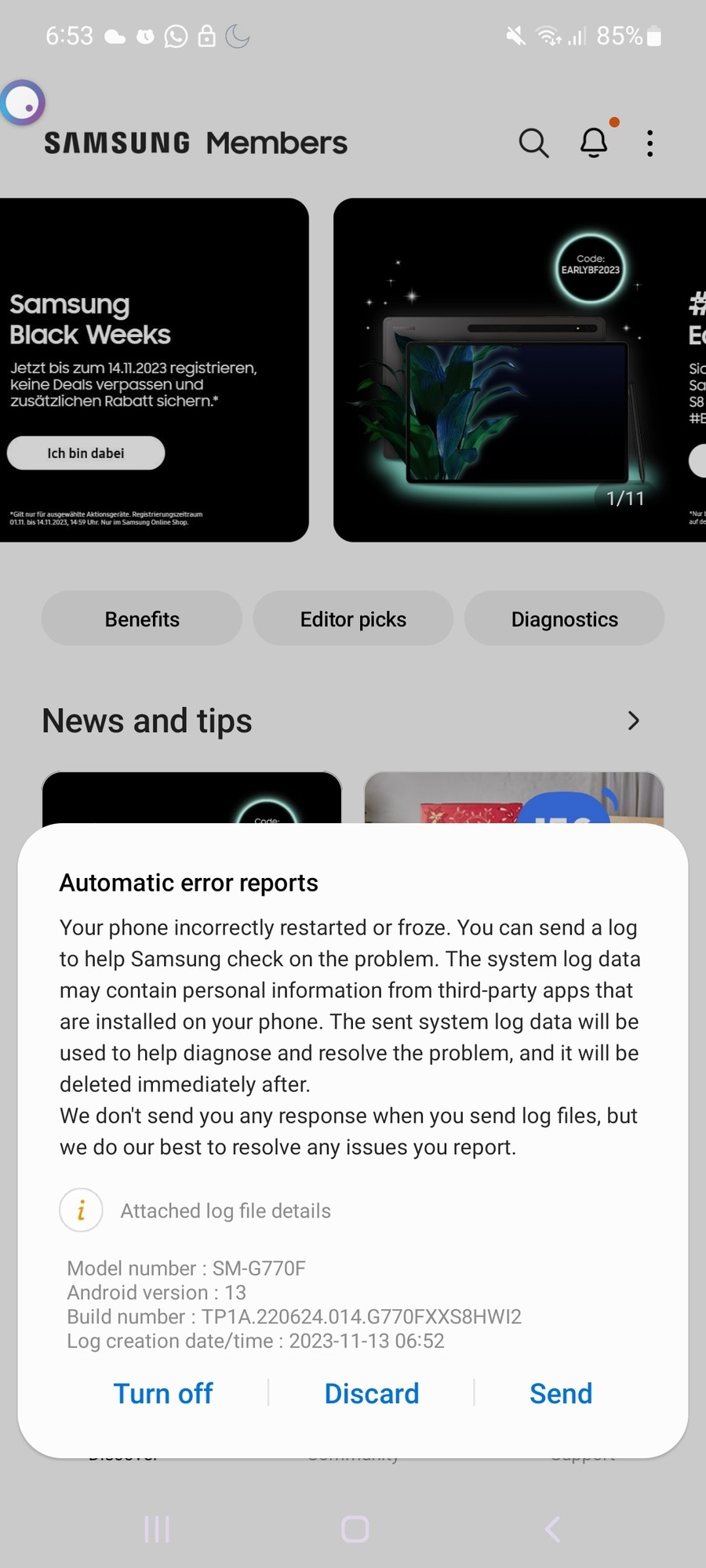
Task: Go back using the navigation bar
Action: pyautogui.click(x=552, y=1529)
